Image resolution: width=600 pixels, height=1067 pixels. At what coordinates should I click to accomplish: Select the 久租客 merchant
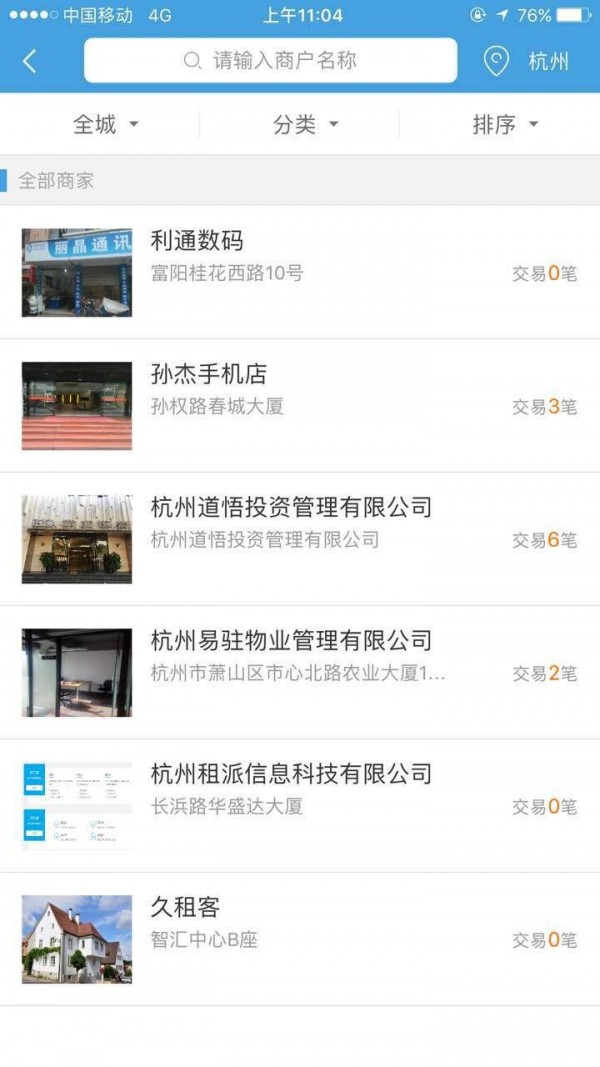pyautogui.click(x=300, y=938)
